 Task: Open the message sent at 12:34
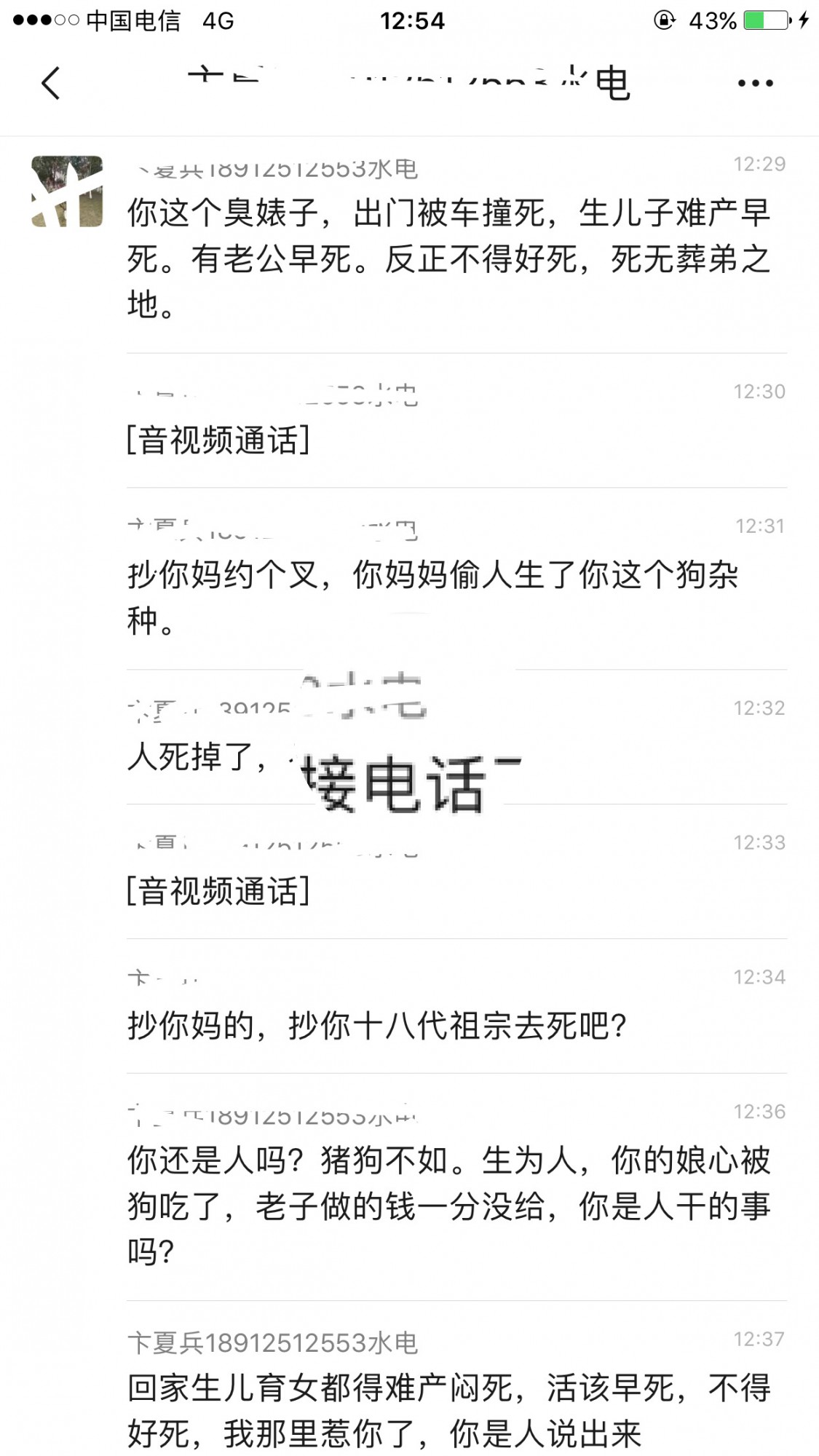[377, 1026]
